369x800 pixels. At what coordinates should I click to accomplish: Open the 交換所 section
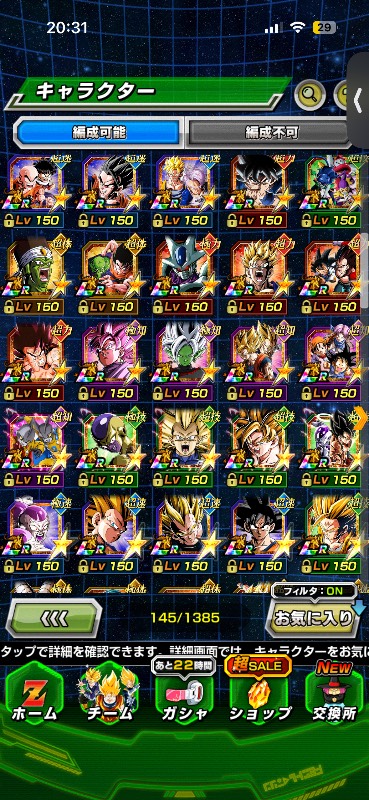pyautogui.click(x=334, y=694)
